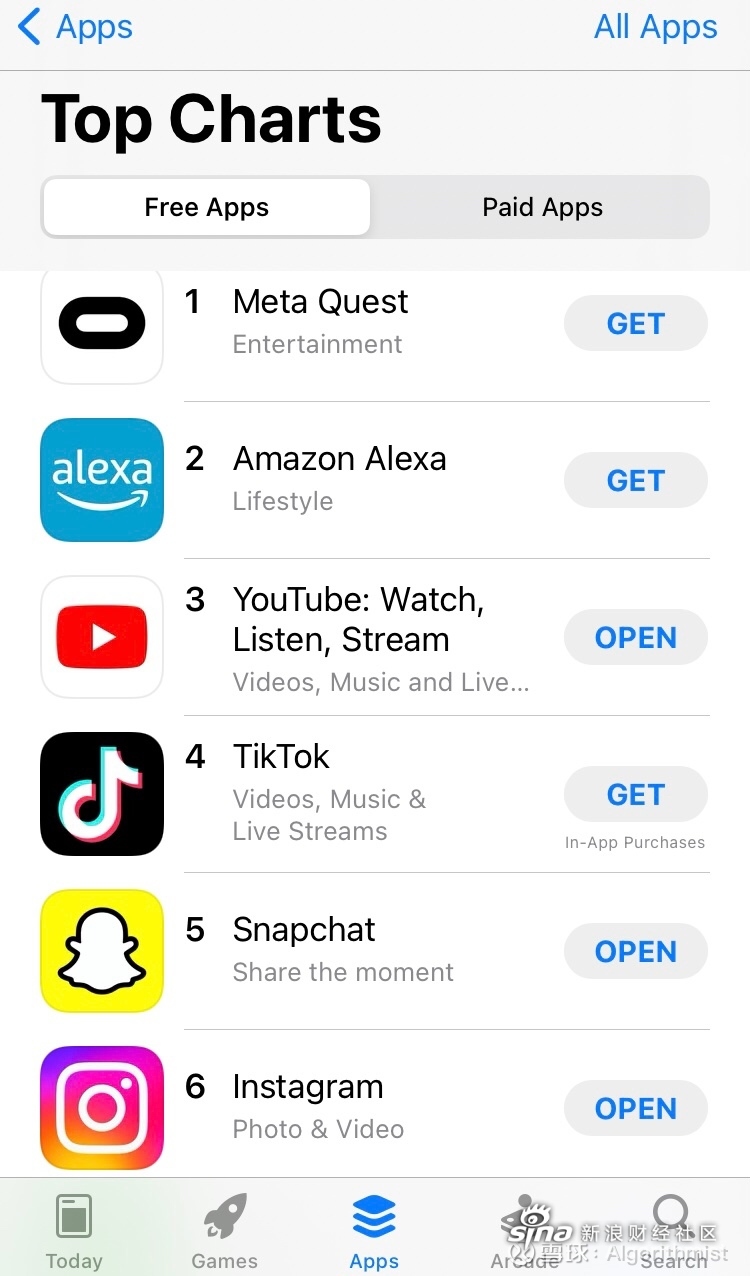Image resolution: width=750 pixels, height=1276 pixels.
Task: Switch to the Games tab
Action: (x=225, y=1231)
